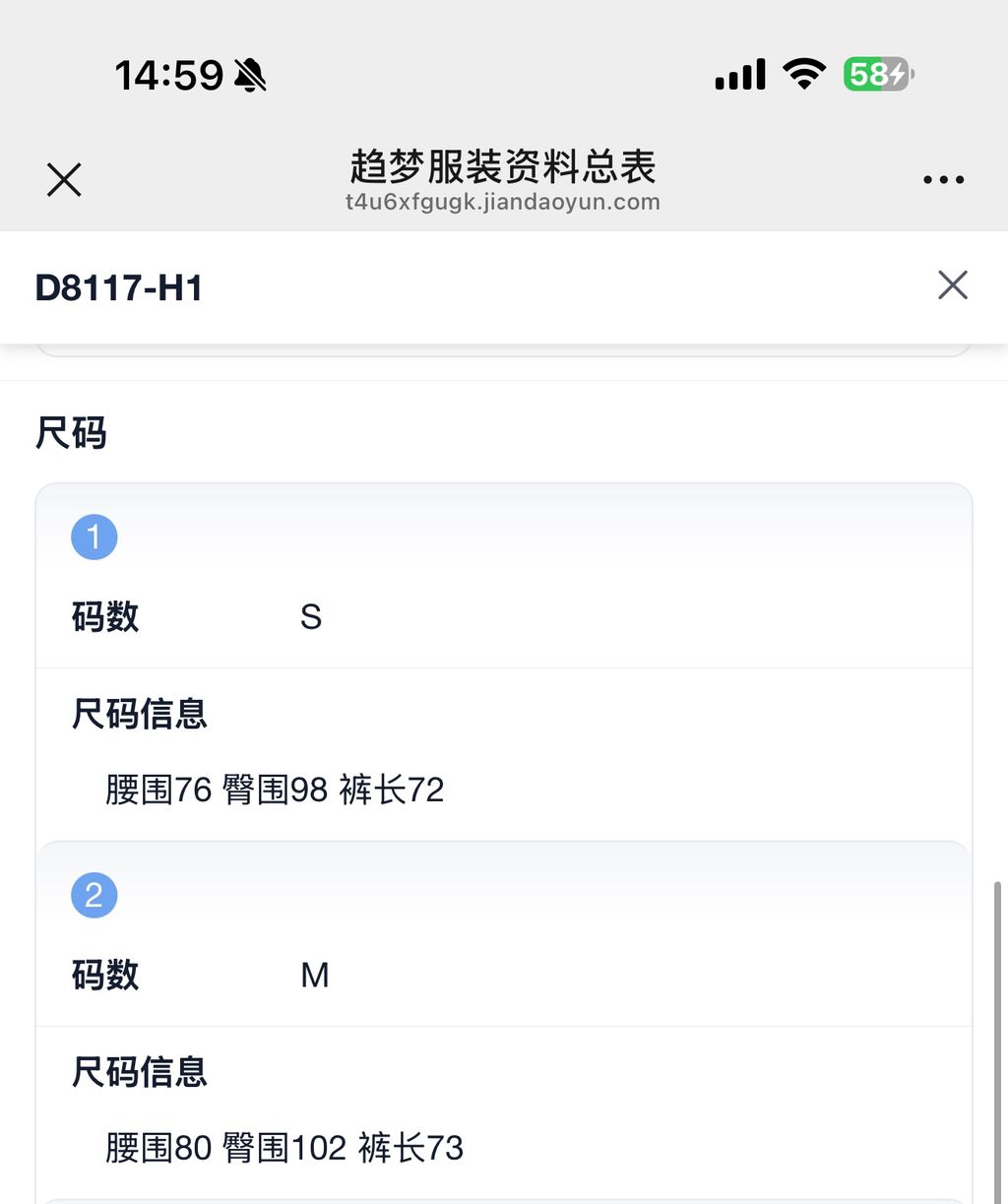Tap the cellular signal bars icon
1008x1204 pixels.
[x=738, y=74]
